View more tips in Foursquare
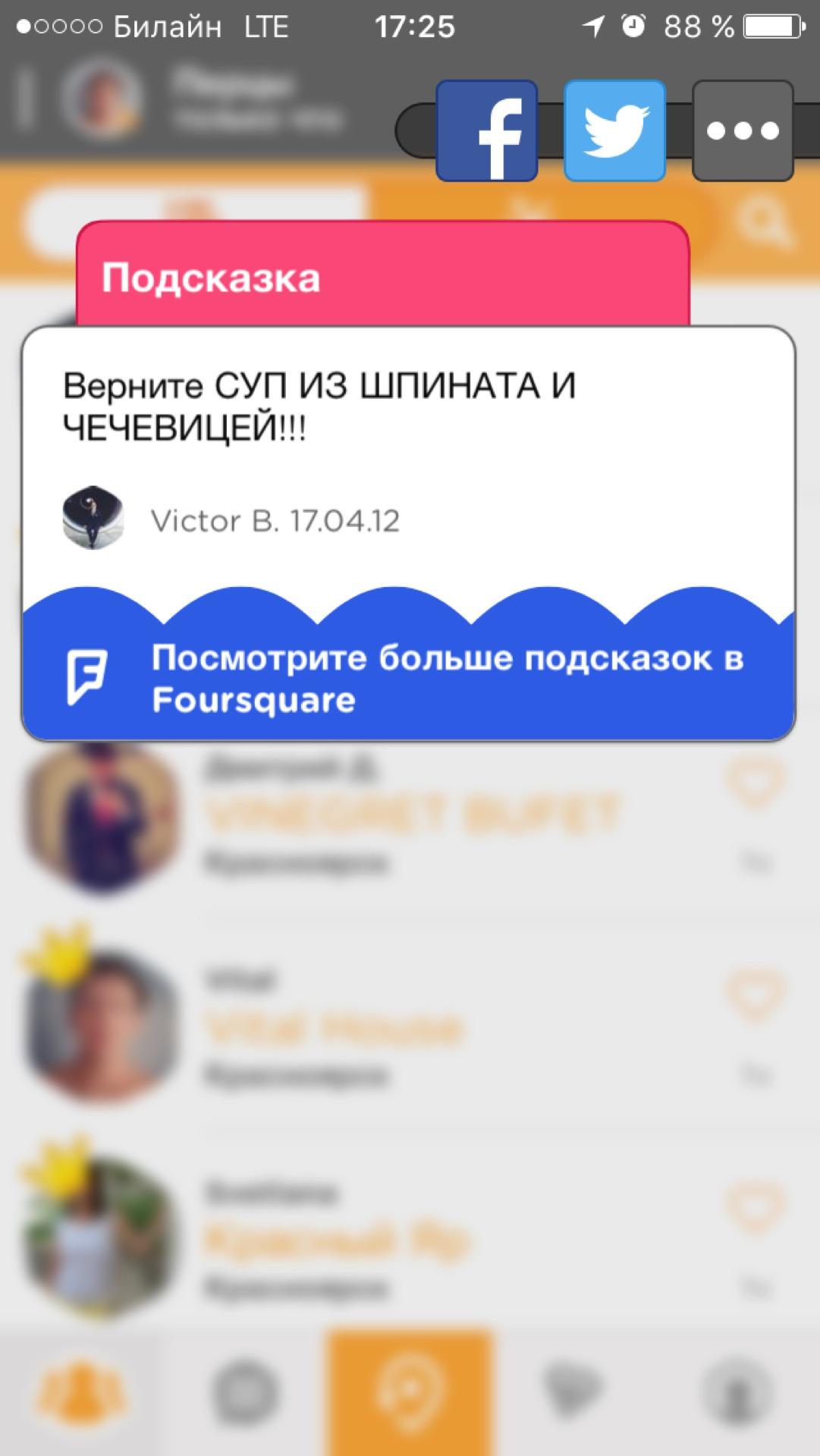The height and width of the screenshot is (1456, 820). [408, 679]
